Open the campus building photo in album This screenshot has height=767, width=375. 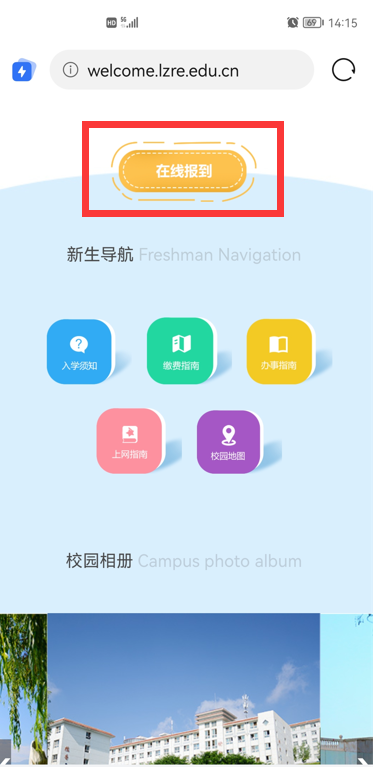[x=184, y=689]
